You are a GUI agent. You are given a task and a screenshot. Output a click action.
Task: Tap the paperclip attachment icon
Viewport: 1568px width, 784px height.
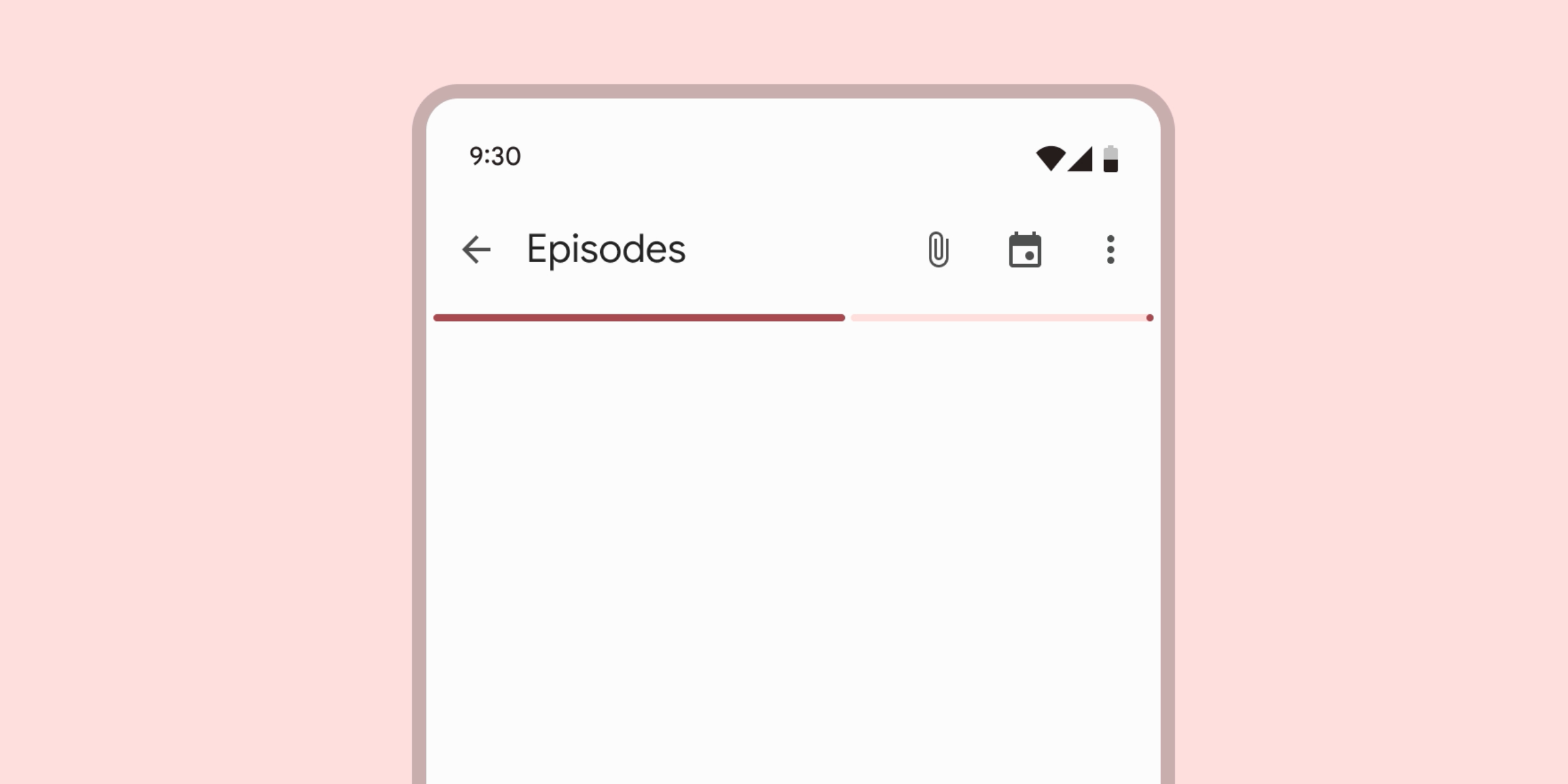(938, 250)
